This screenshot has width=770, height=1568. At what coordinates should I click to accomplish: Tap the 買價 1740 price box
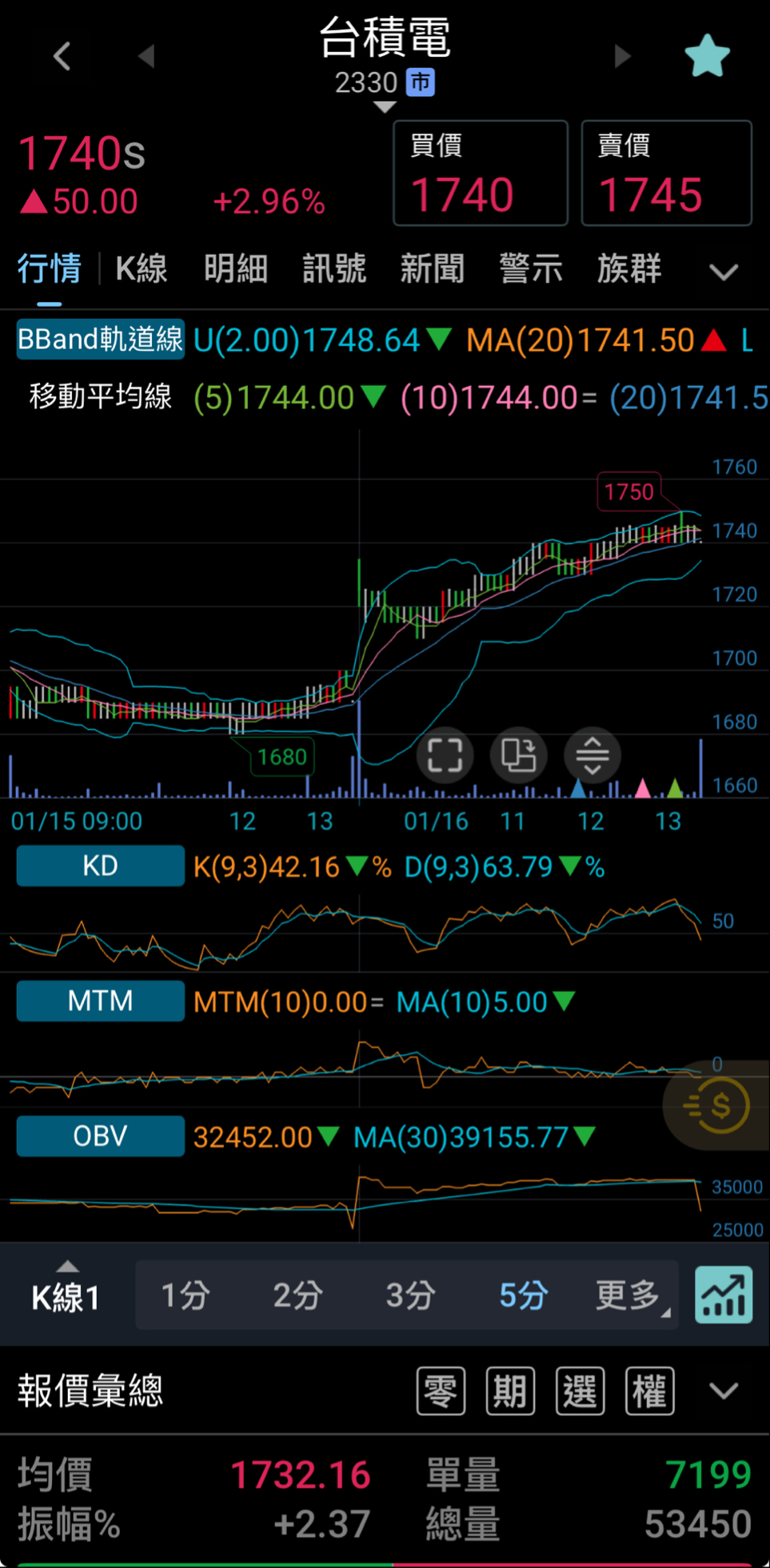[x=481, y=173]
